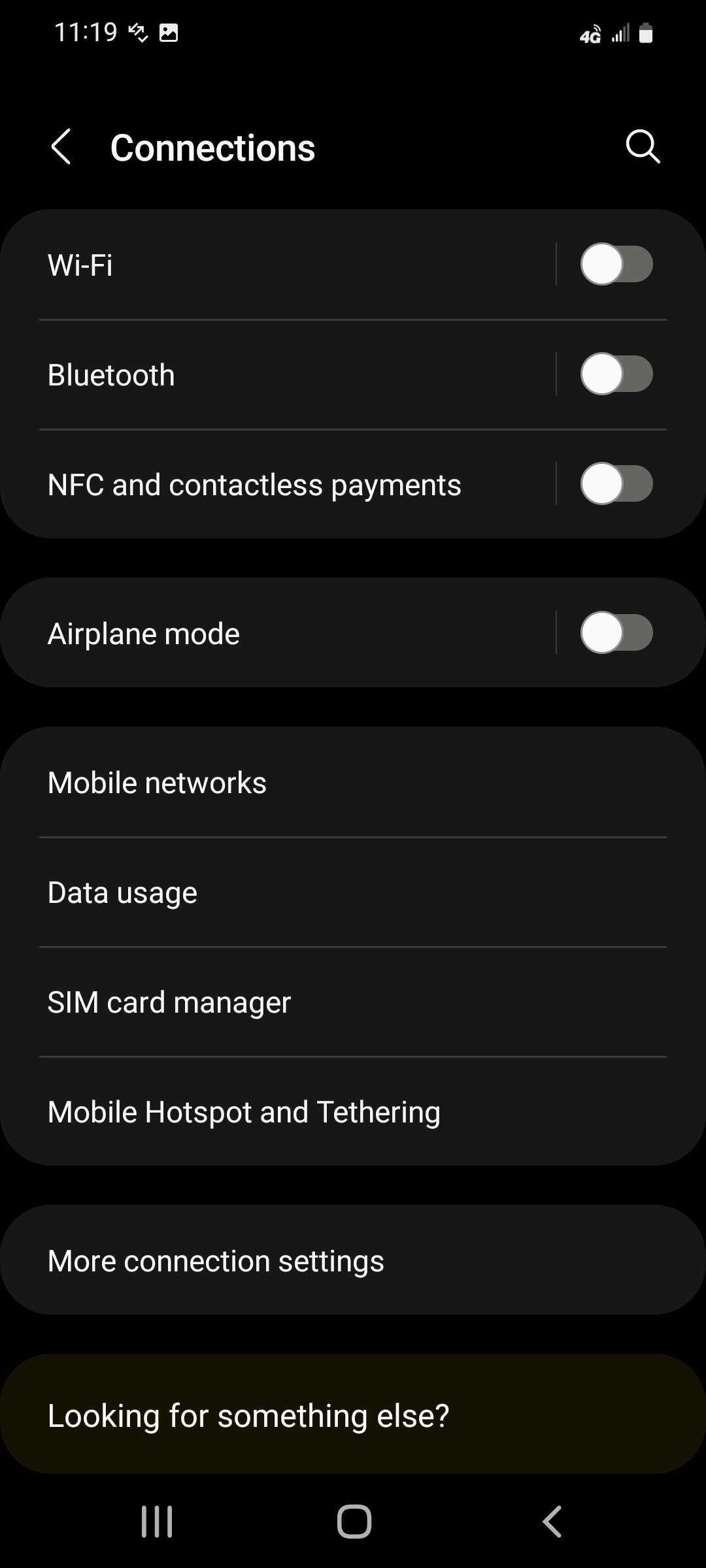Open More connection settings
Image resolution: width=706 pixels, height=1568 pixels.
[353, 1260]
